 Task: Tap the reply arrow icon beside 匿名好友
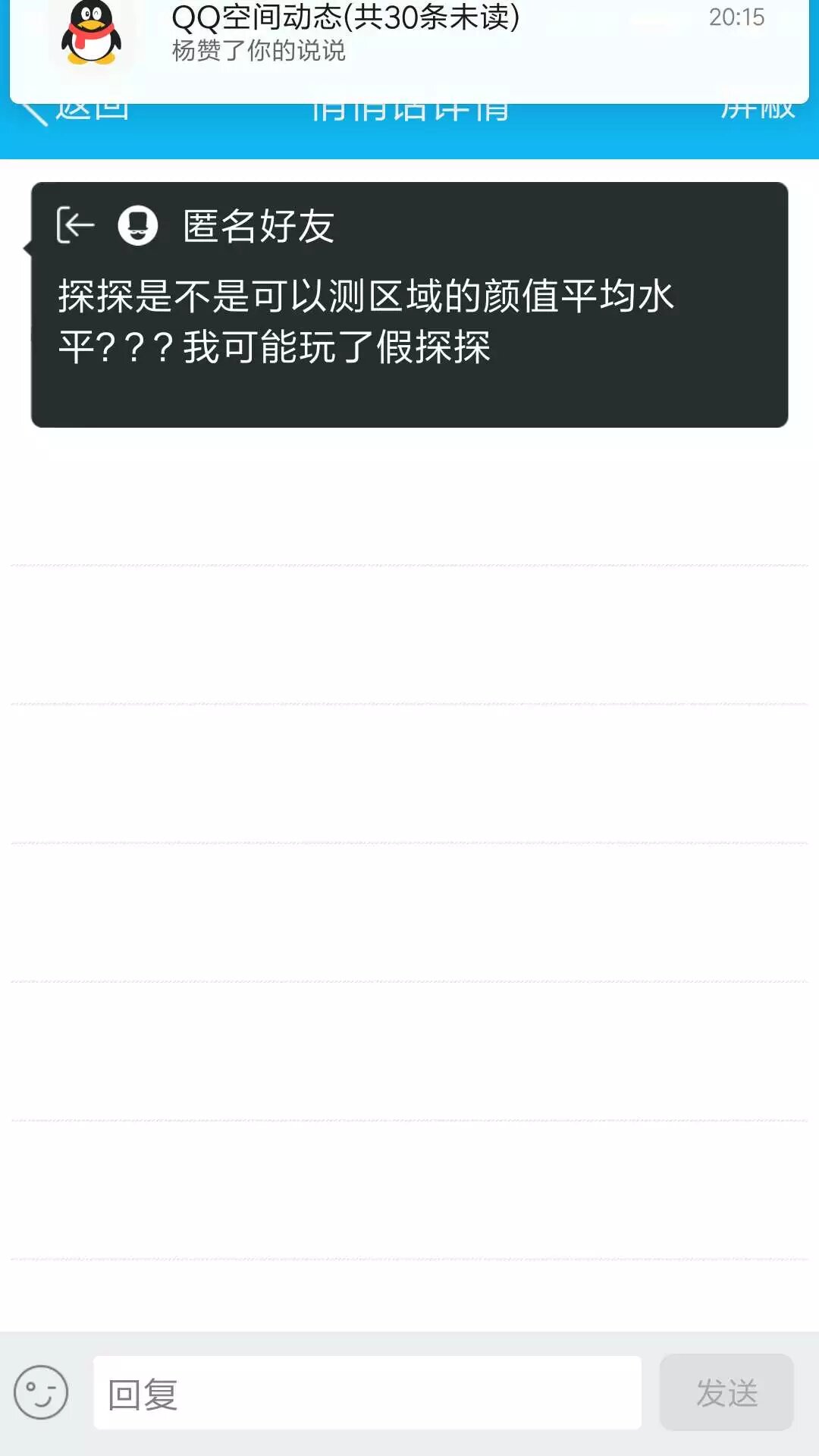pos(75,225)
